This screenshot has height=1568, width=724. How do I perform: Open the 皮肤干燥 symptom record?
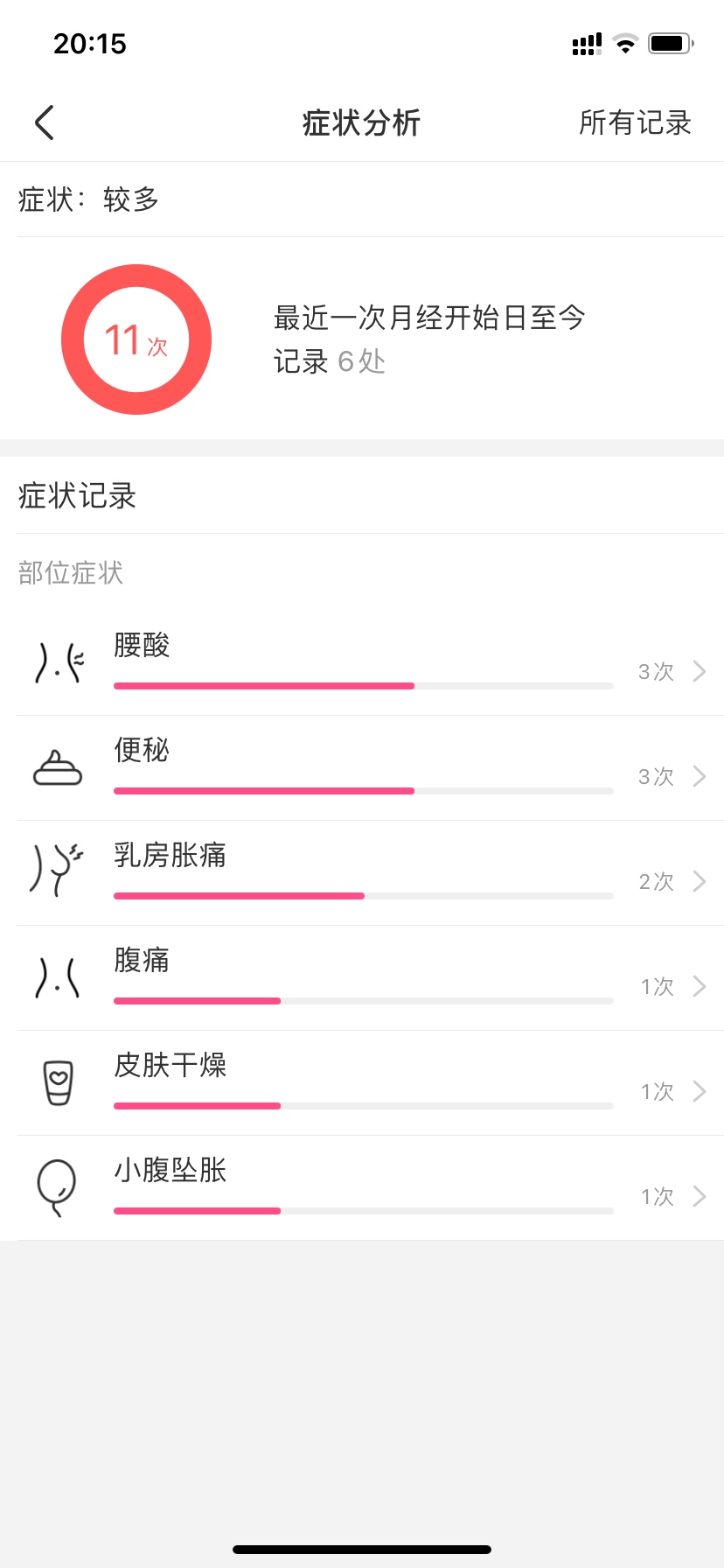(362, 1083)
